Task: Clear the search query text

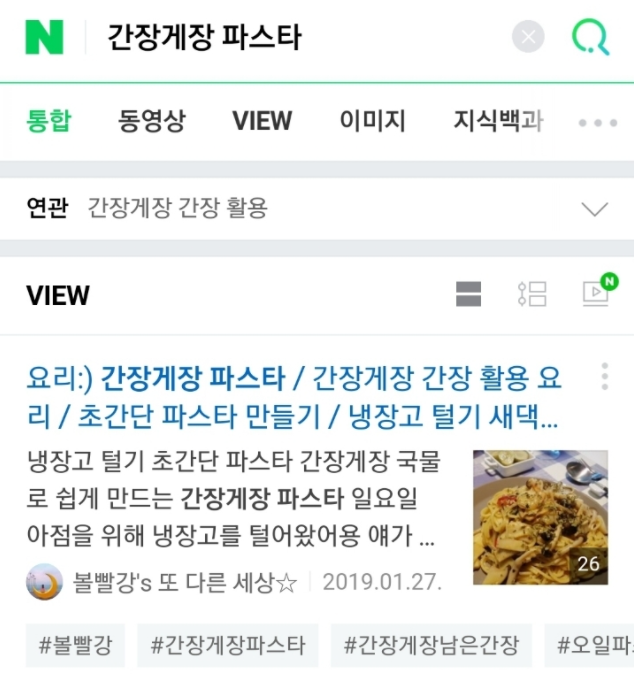Action: pos(528,38)
